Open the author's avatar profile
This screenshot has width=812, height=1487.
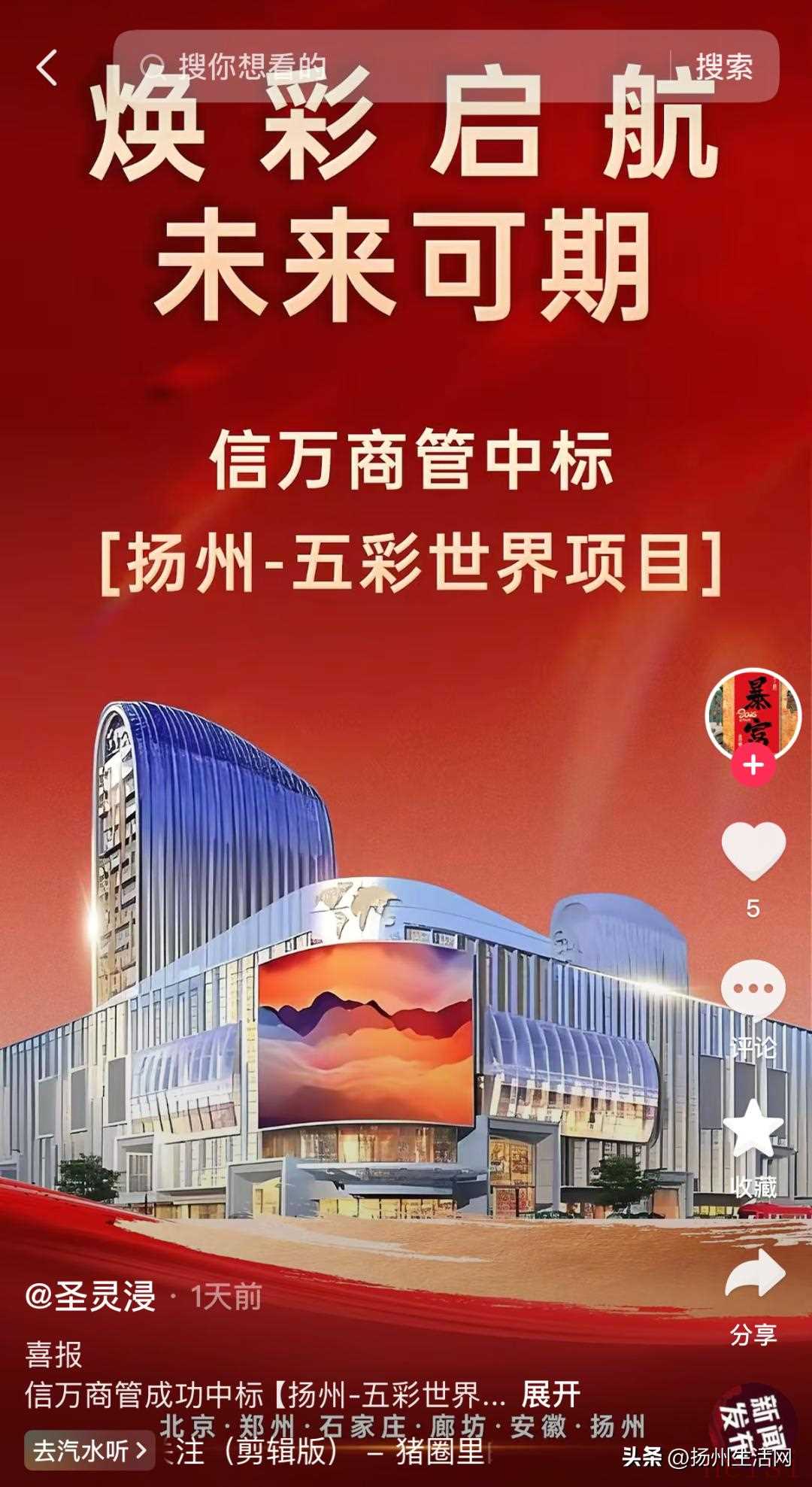click(753, 713)
